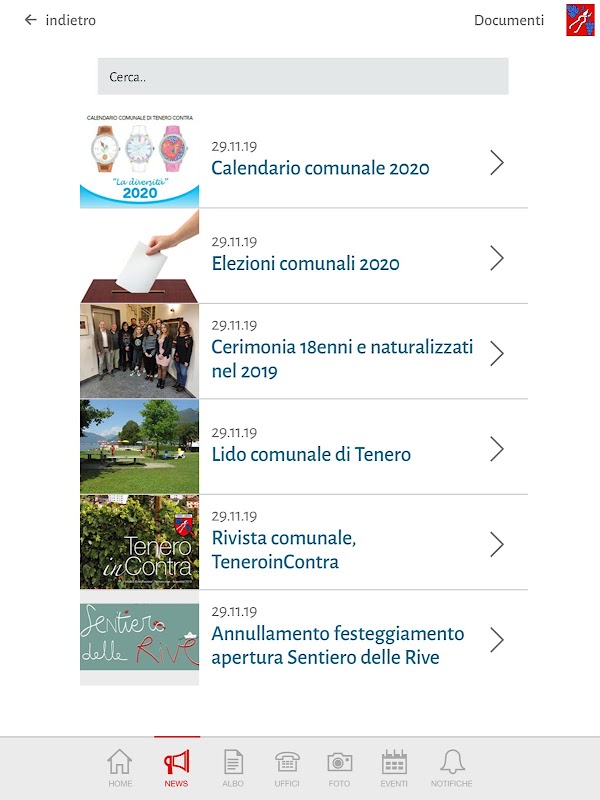600x800 pixels.
Task: Read the Rivista comunale TeneroinContra item
Action: (x=304, y=542)
